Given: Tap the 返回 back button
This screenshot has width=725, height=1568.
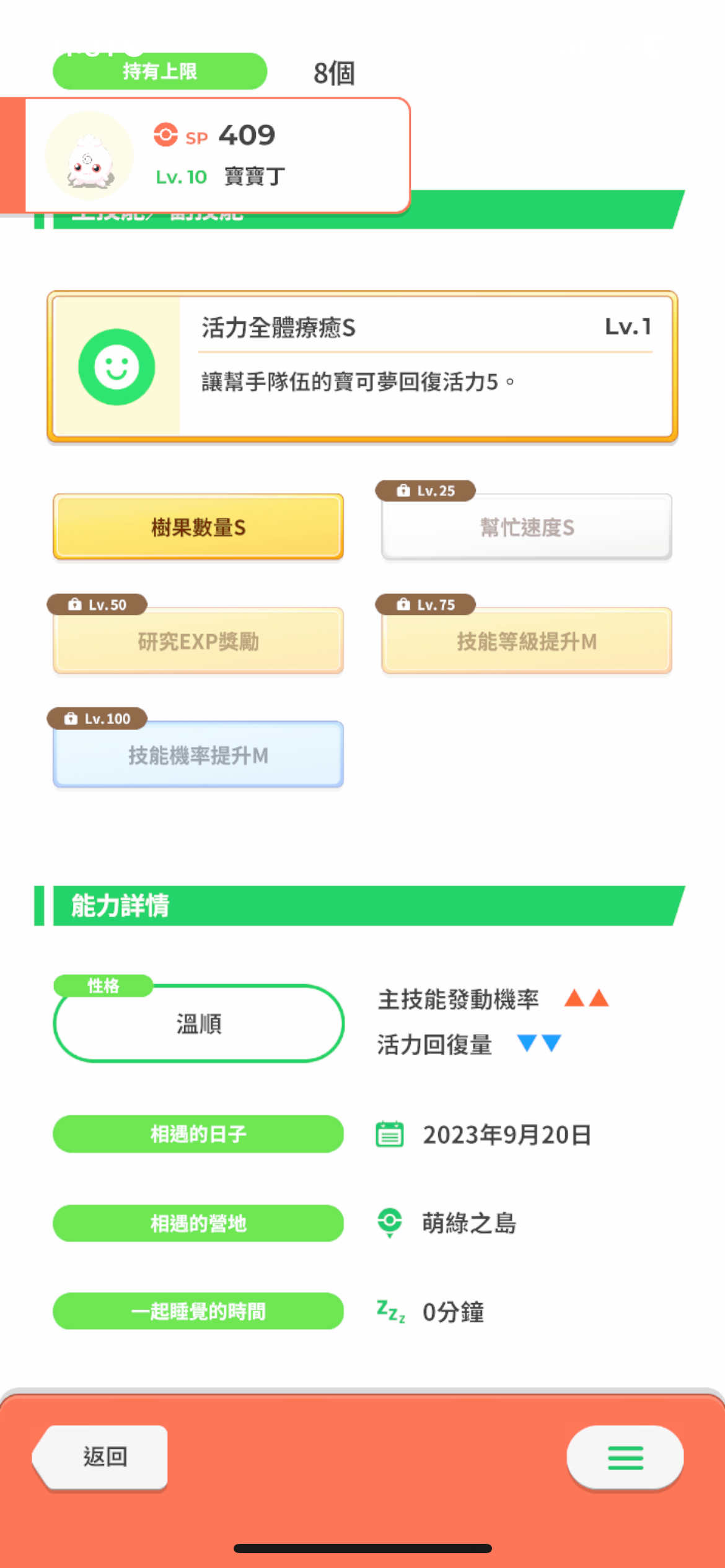Looking at the screenshot, I should (x=100, y=1457).
